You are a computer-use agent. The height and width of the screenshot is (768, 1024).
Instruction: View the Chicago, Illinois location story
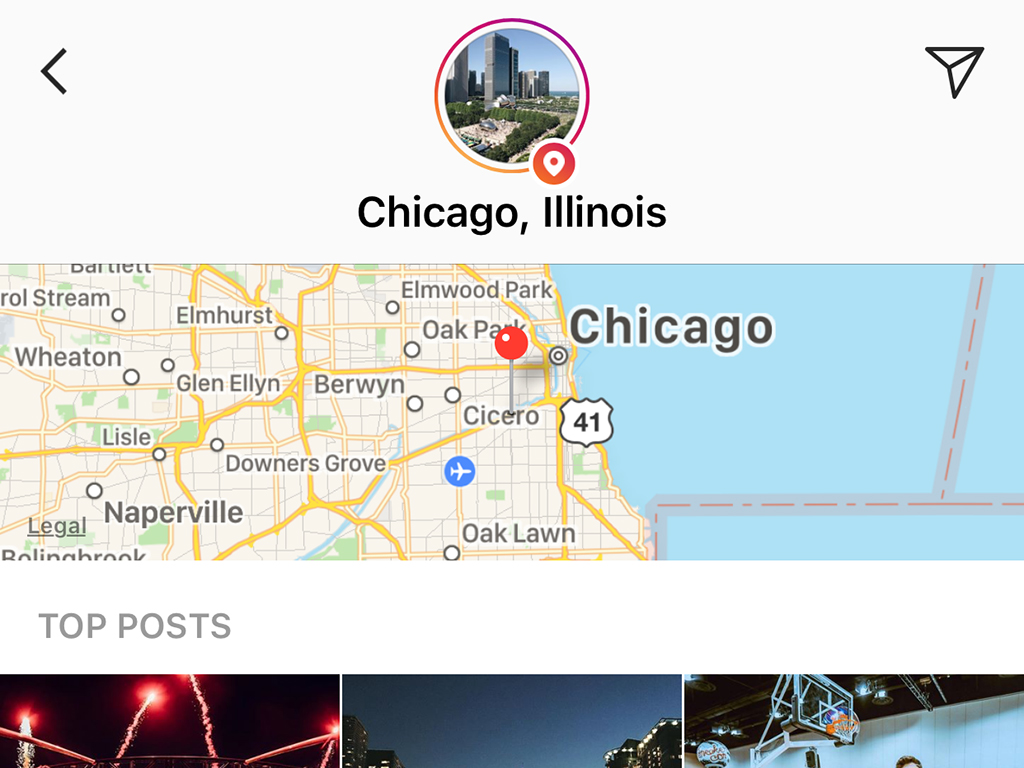511,96
